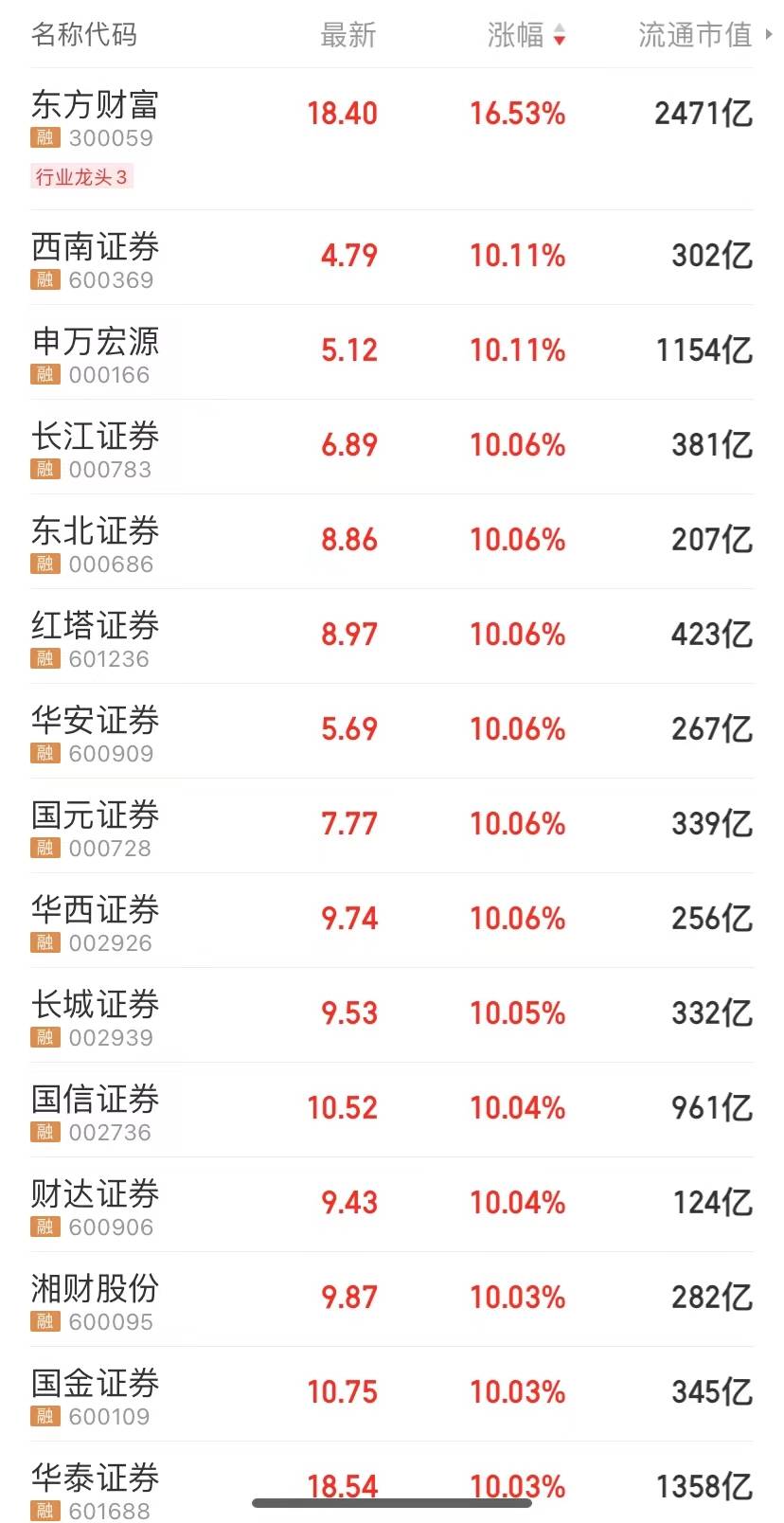Open 华西证券 002926 stock page
The width and height of the screenshot is (784, 1523).
pyautogui.click(x=392, y=921)
